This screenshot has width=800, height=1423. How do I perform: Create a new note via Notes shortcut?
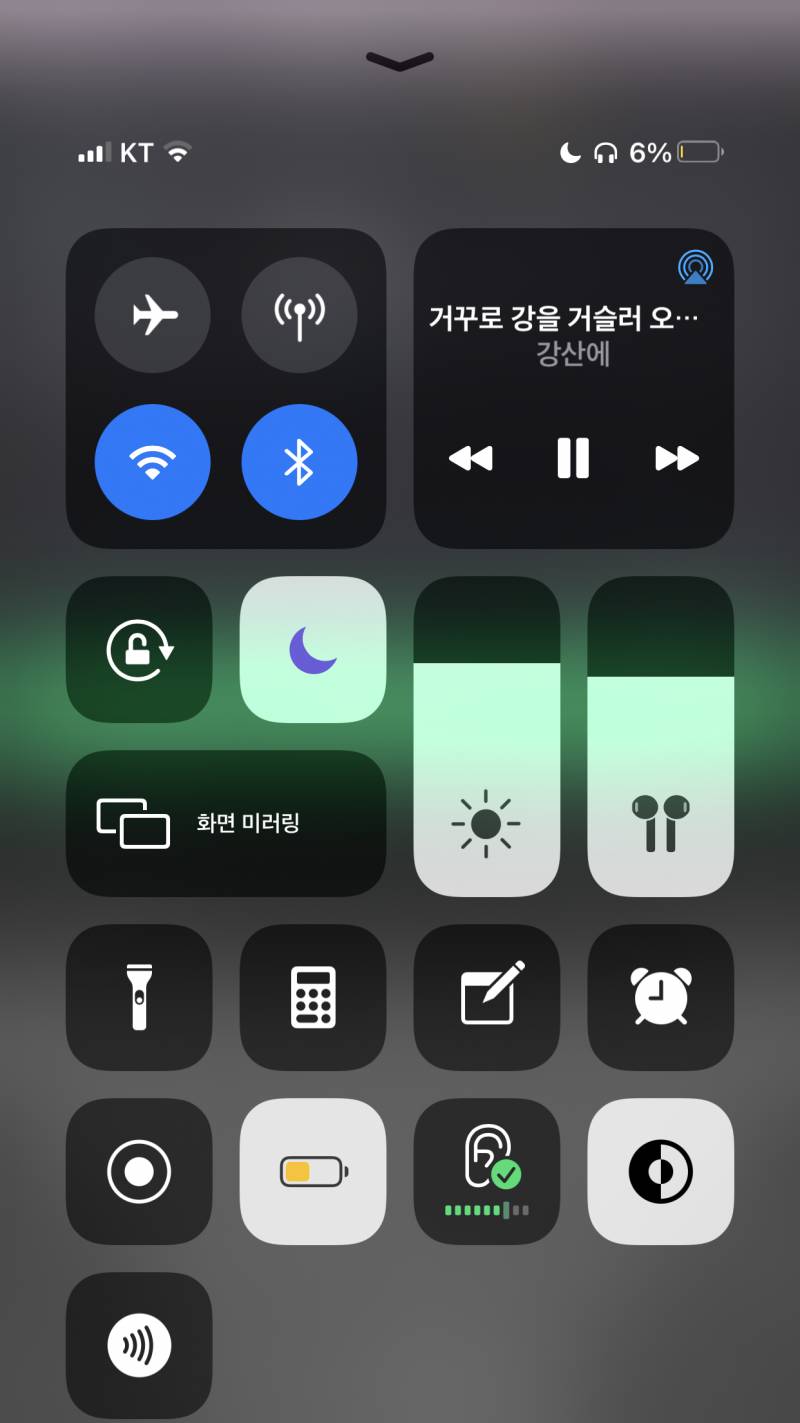tap(487, 997)
